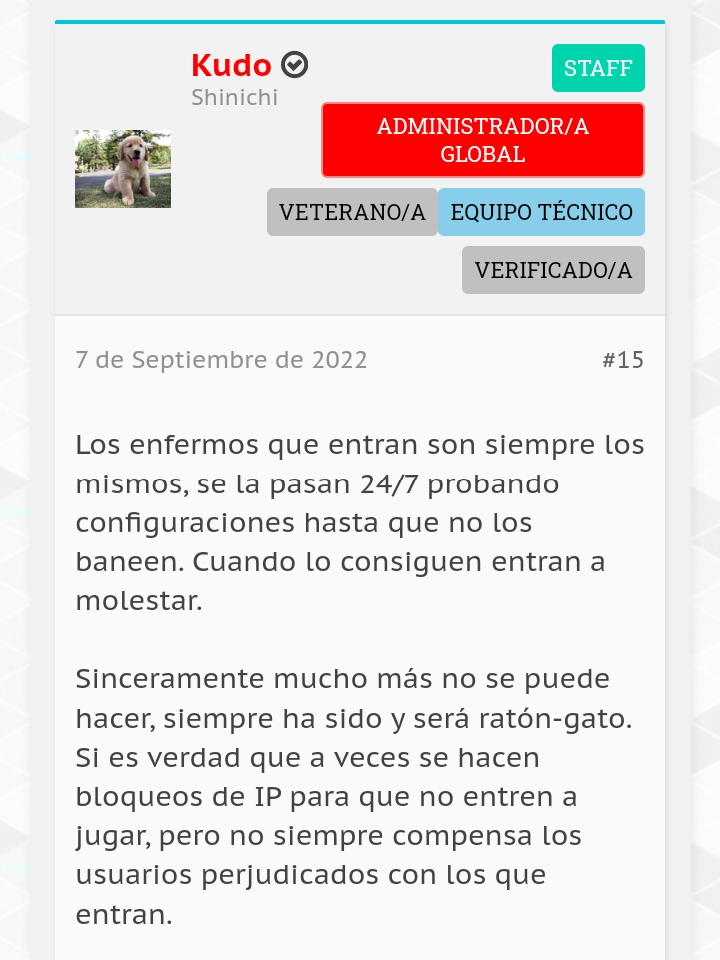Open Kudo's profile via username
This screenshot has height=960, width=720.
coord(231,66)
